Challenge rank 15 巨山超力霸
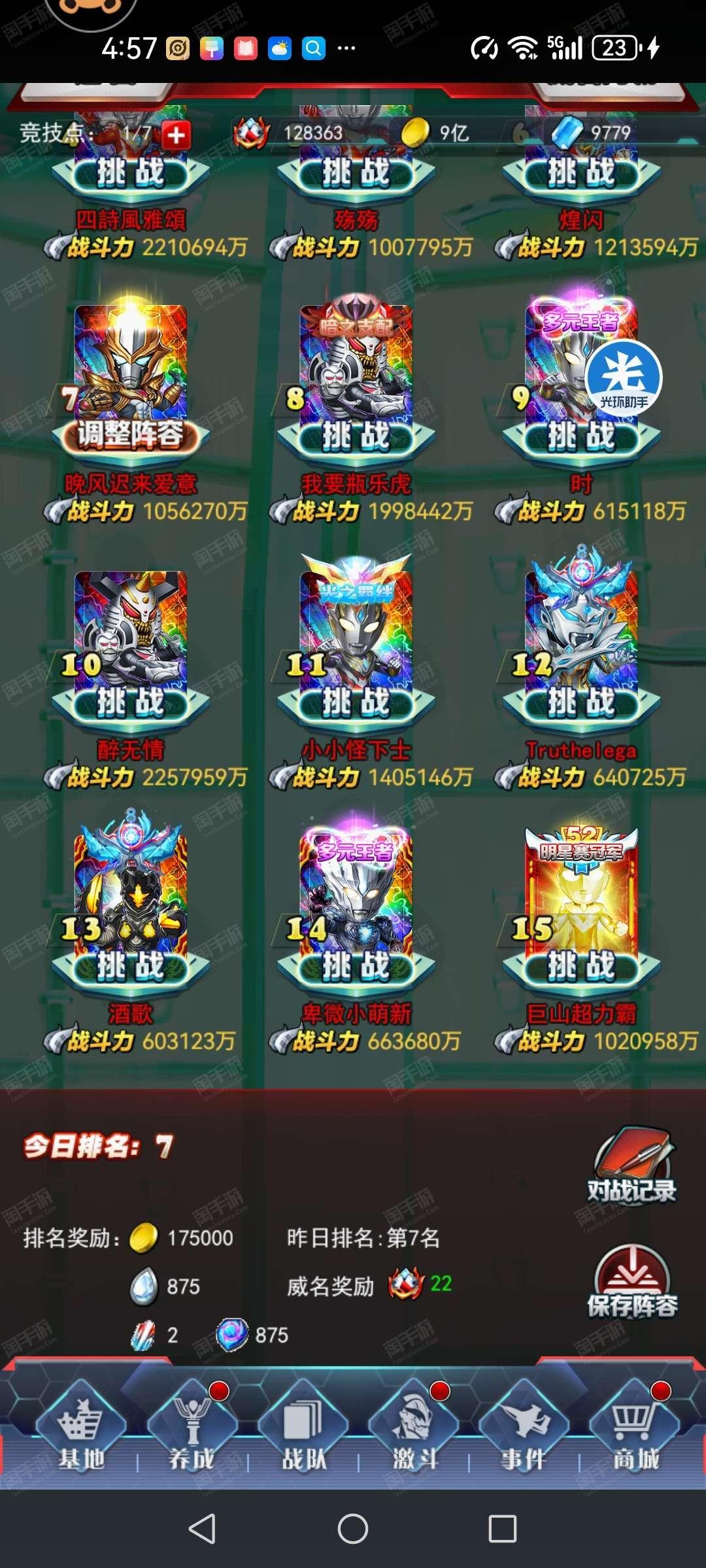 click(581, 967)
